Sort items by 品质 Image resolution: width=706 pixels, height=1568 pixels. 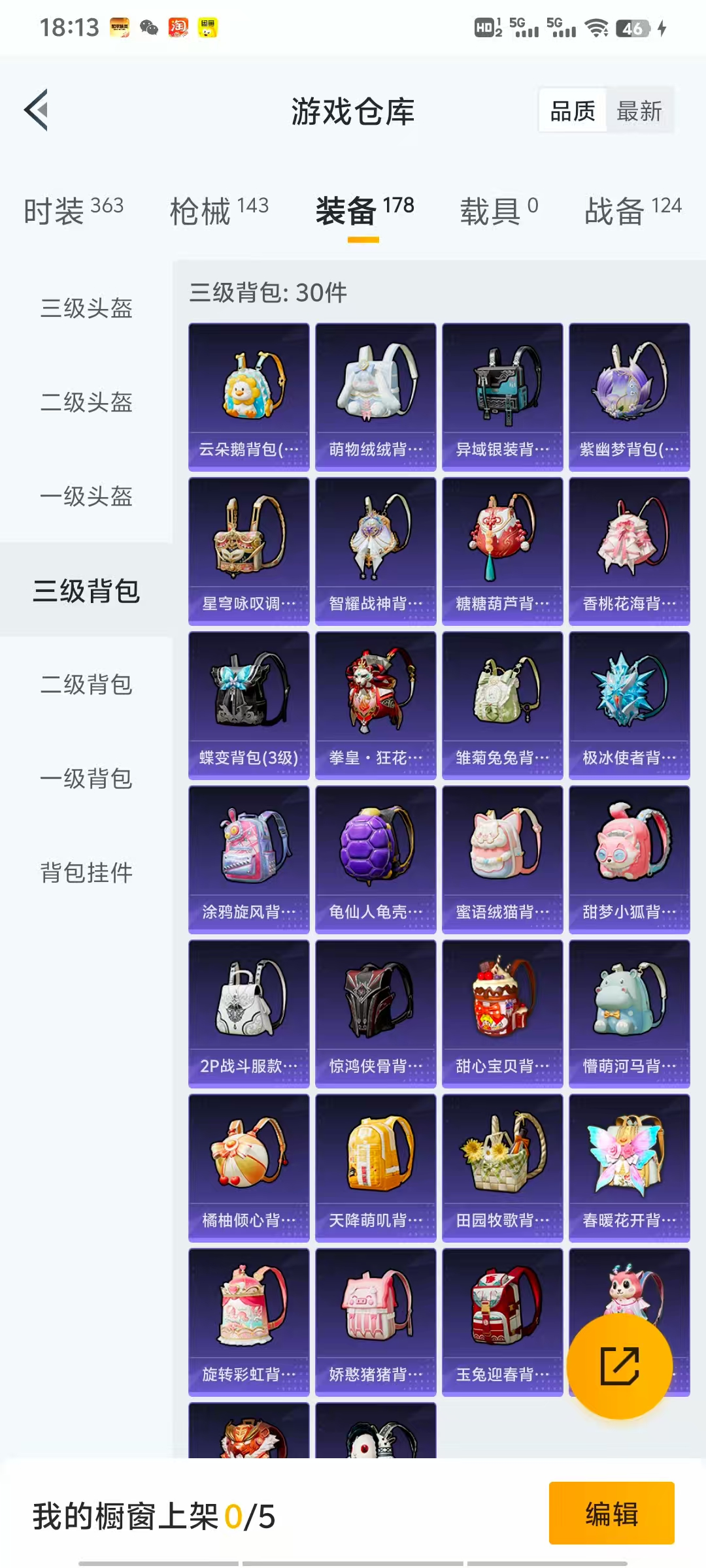[x=573, y=111]
